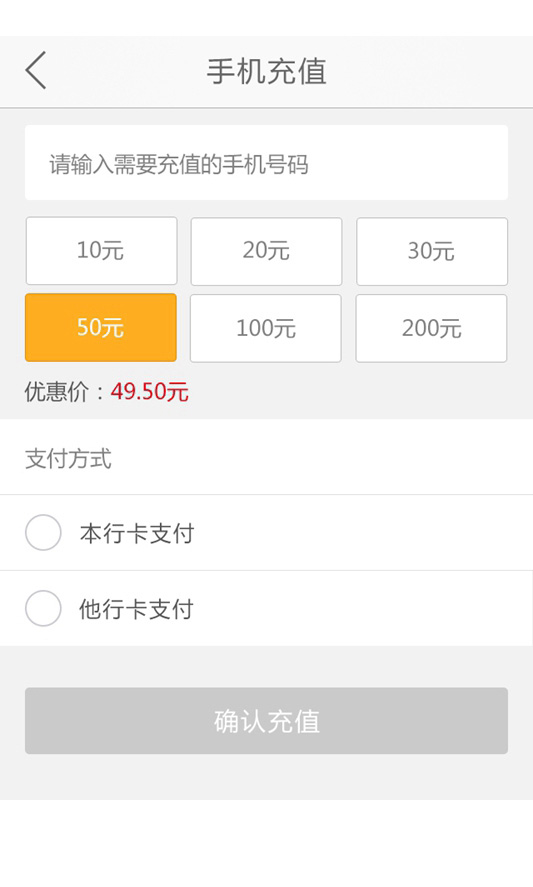The width and height of the screenshot is (533, 887).
Task: Tap the 确认充值 confirm button
Action: [x=266, y=721]
